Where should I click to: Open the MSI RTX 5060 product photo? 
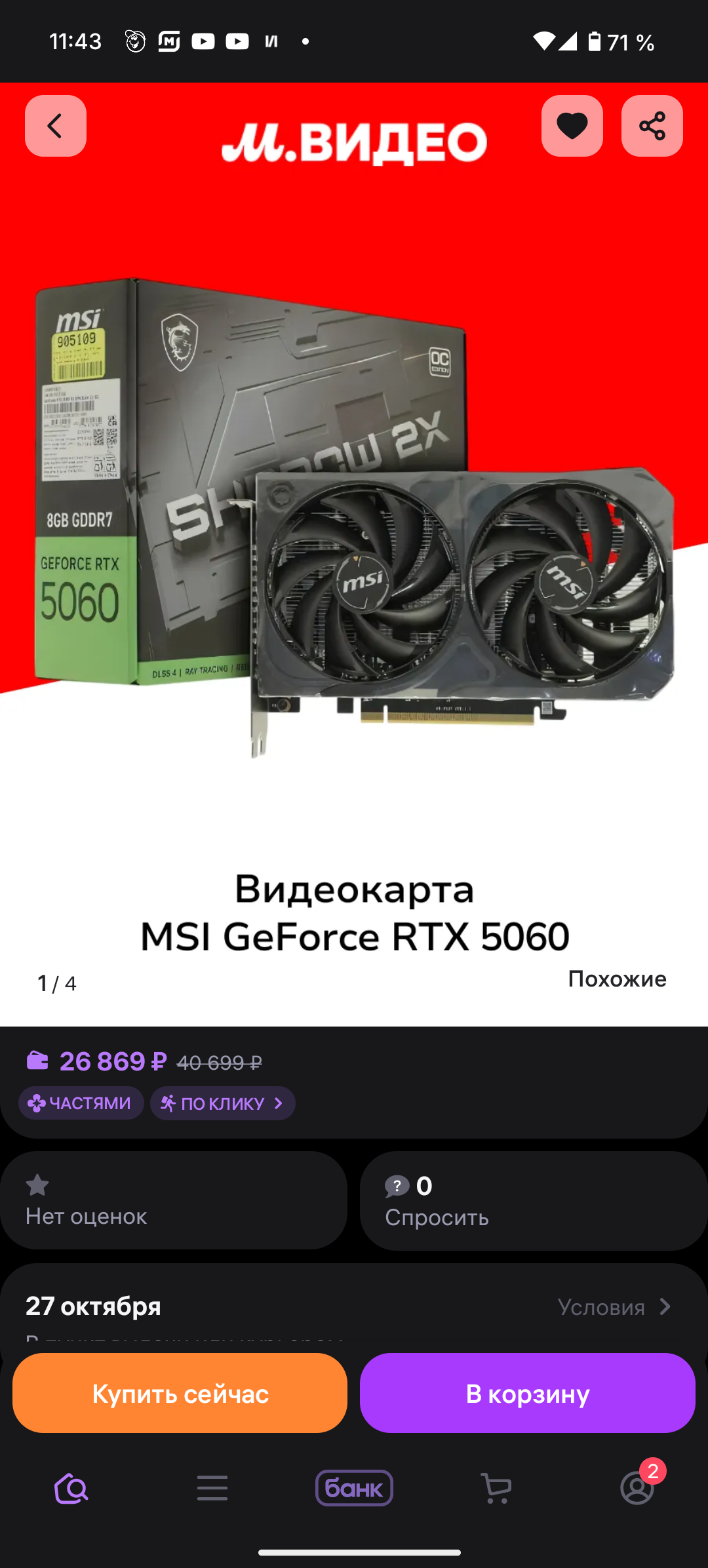pos(354,524)
